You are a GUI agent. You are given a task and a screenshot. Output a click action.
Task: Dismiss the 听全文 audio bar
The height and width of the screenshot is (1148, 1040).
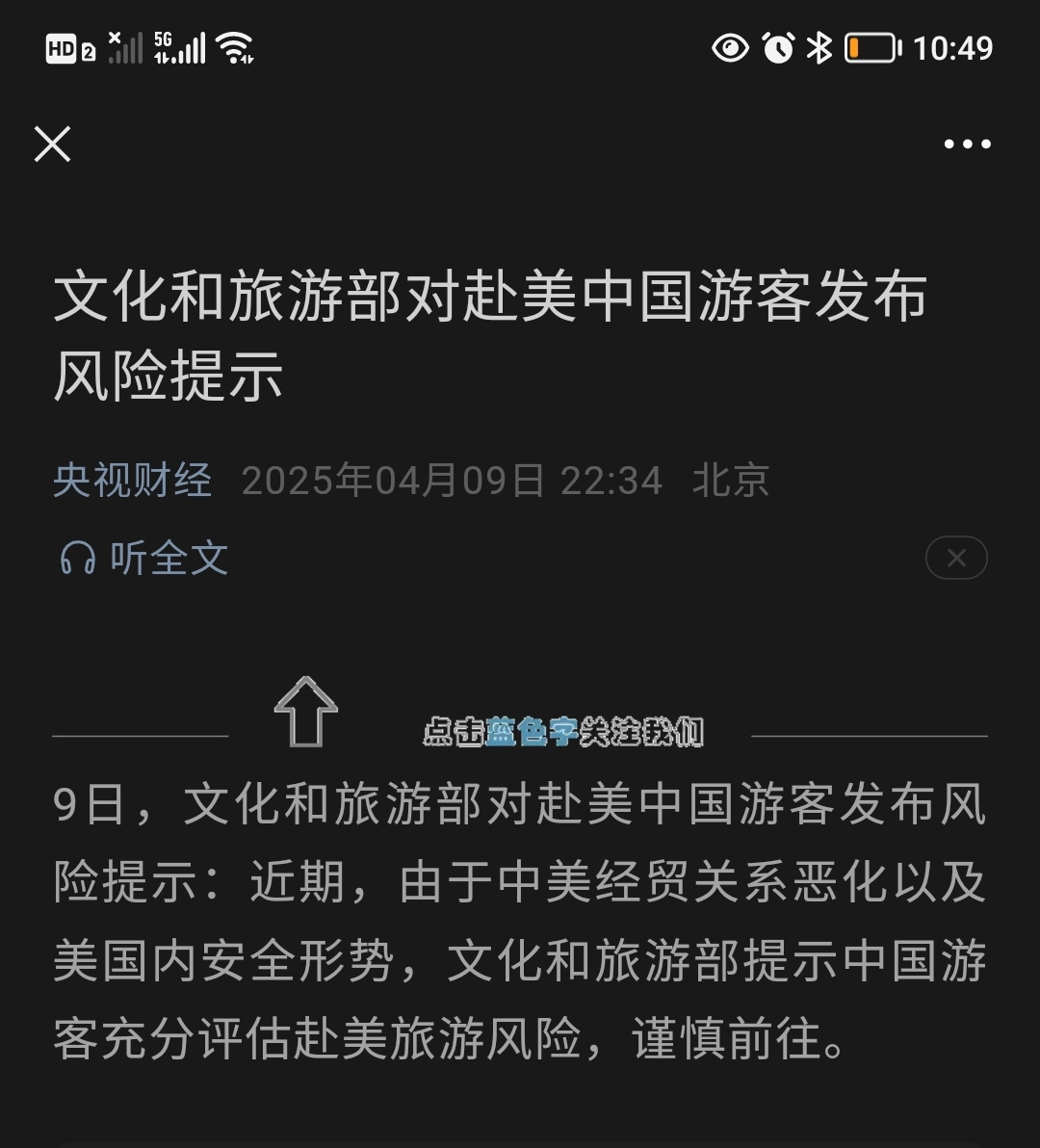click(x=955, y=558)
